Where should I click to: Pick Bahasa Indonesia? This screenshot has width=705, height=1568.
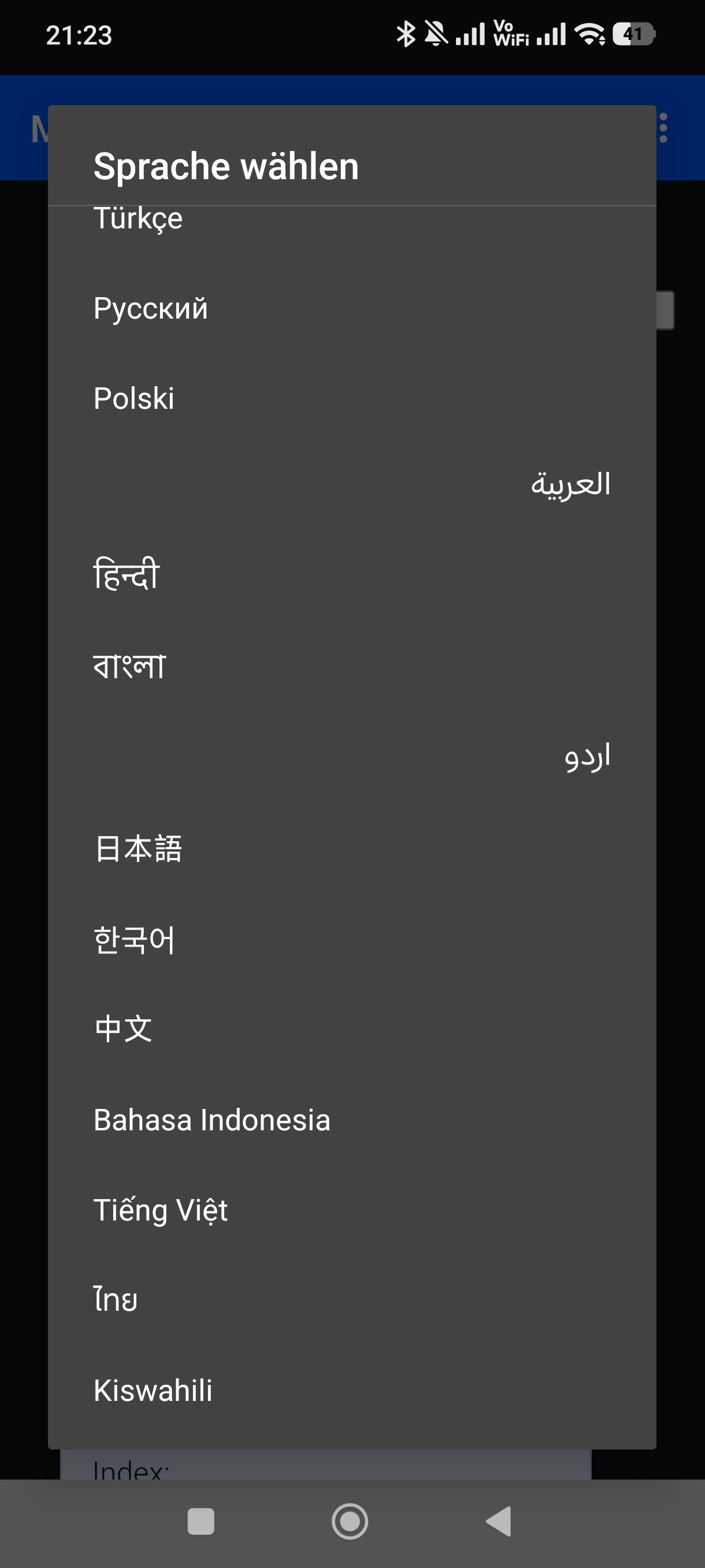pyautogui.click(x=211, y=1120)
